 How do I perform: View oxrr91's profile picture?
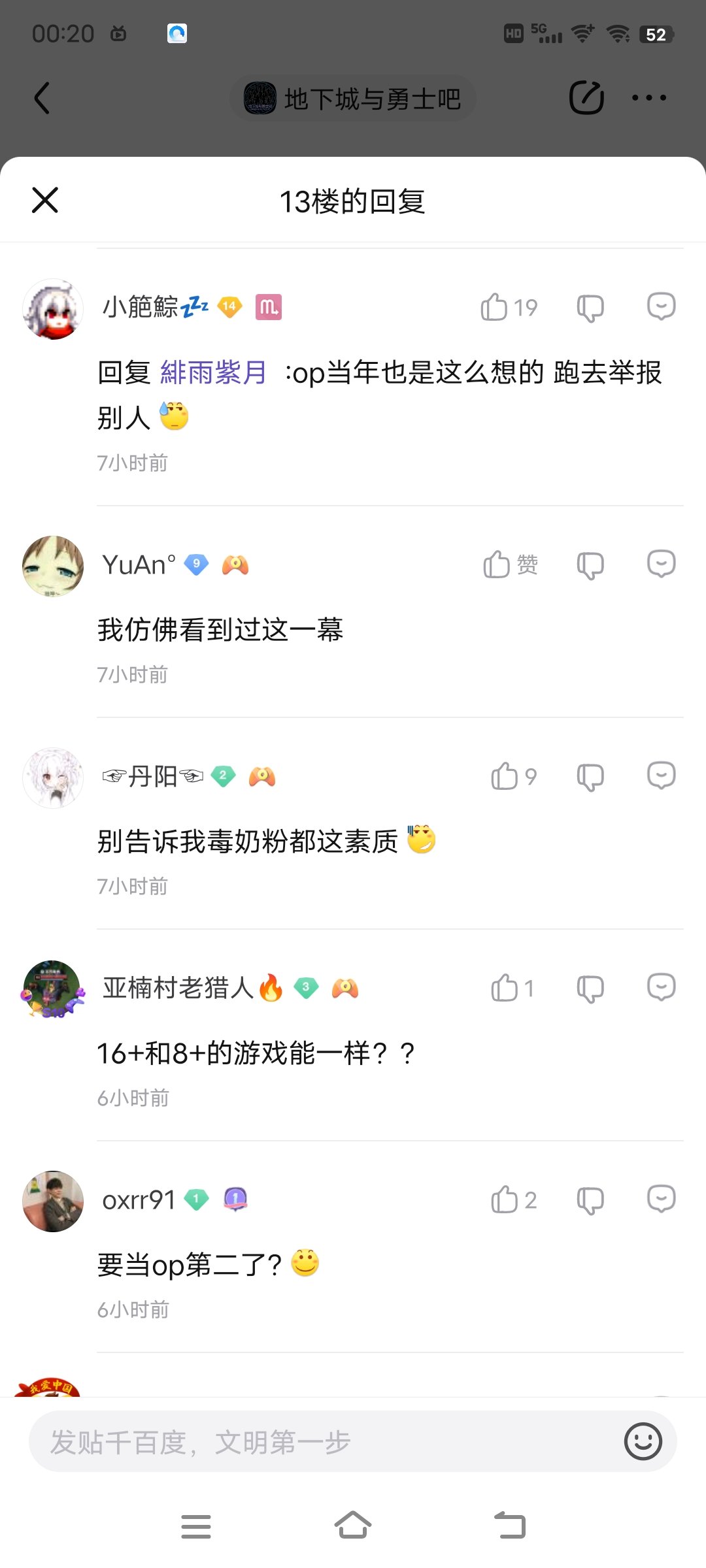[53, 1201]
